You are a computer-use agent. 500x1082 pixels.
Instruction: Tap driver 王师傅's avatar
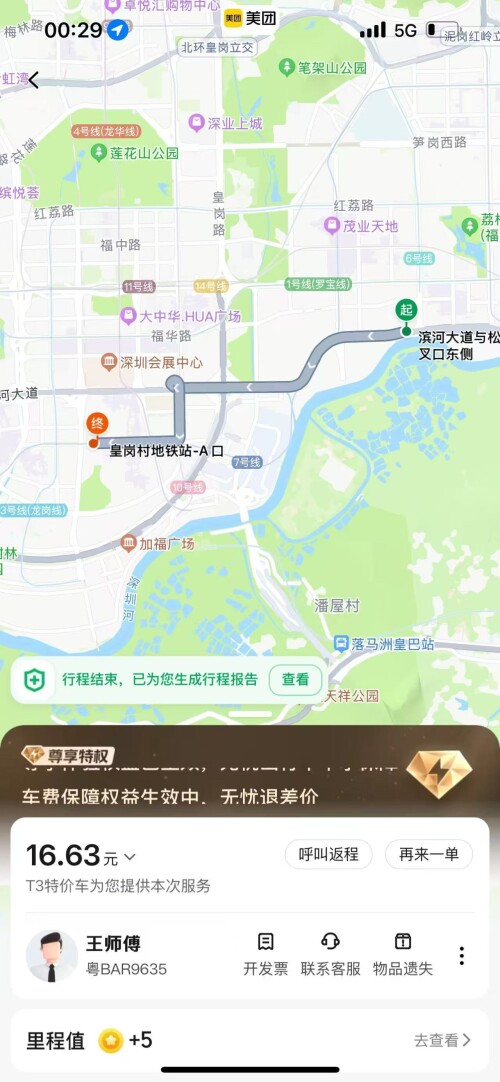click(52, 956)
